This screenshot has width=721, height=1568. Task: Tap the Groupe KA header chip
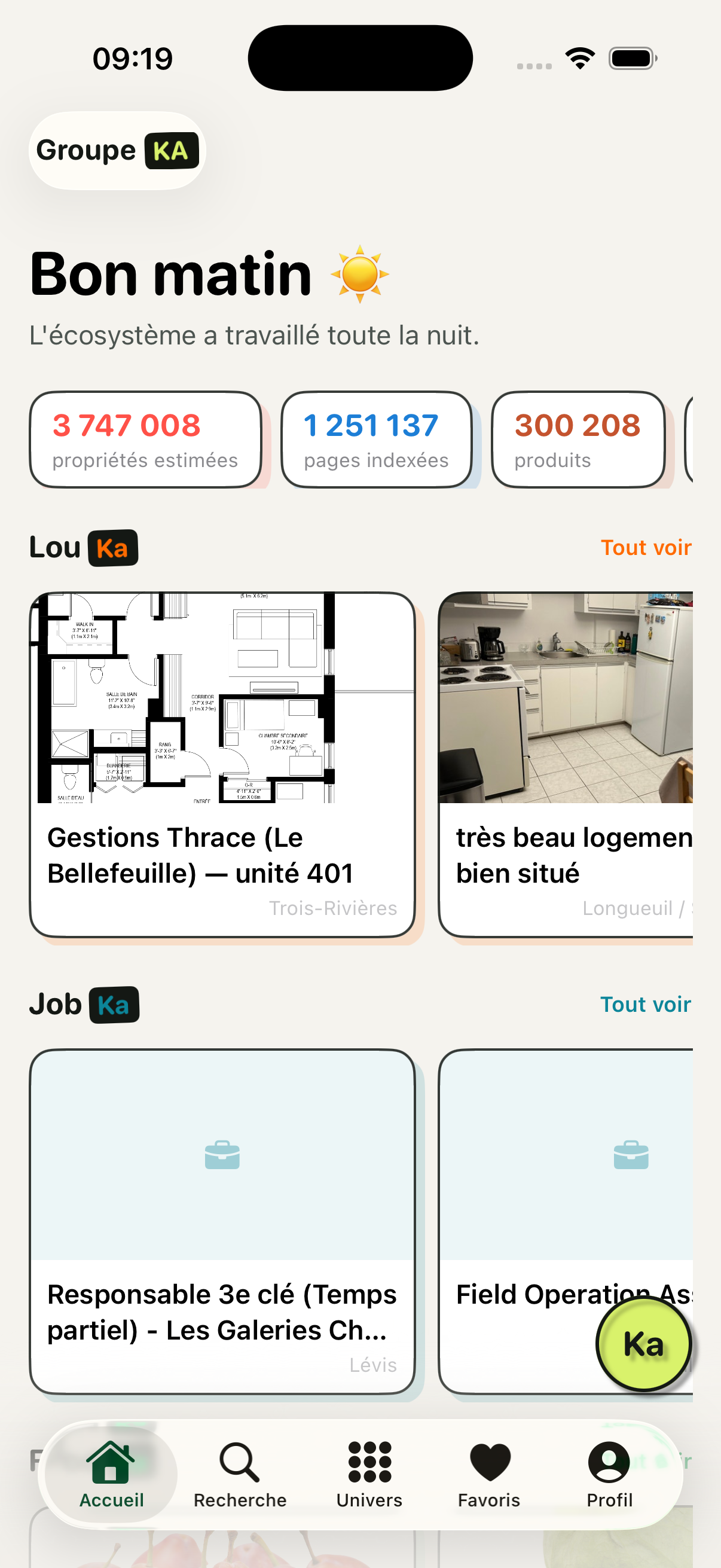(x=117, y=150)
